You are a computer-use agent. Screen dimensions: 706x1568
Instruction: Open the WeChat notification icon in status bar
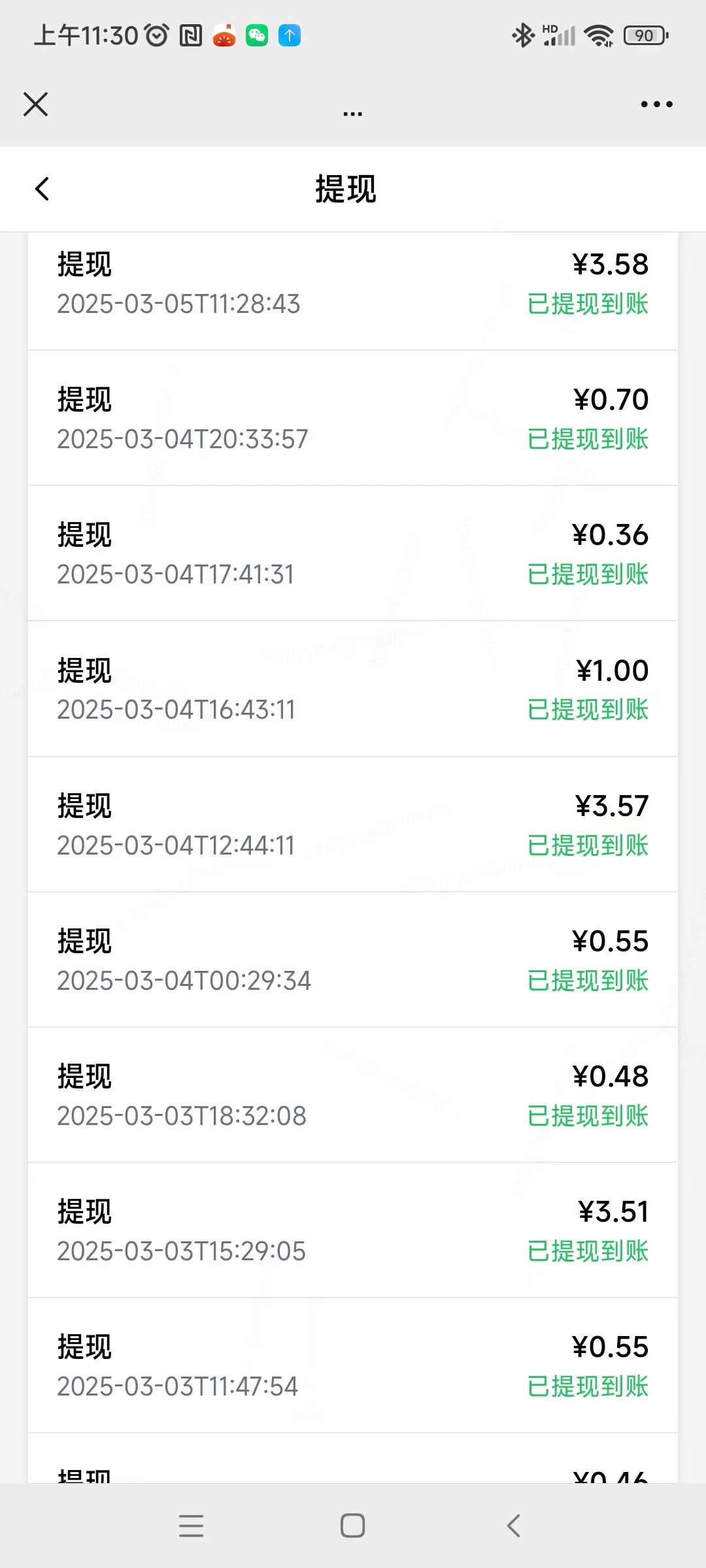point(256,35)
